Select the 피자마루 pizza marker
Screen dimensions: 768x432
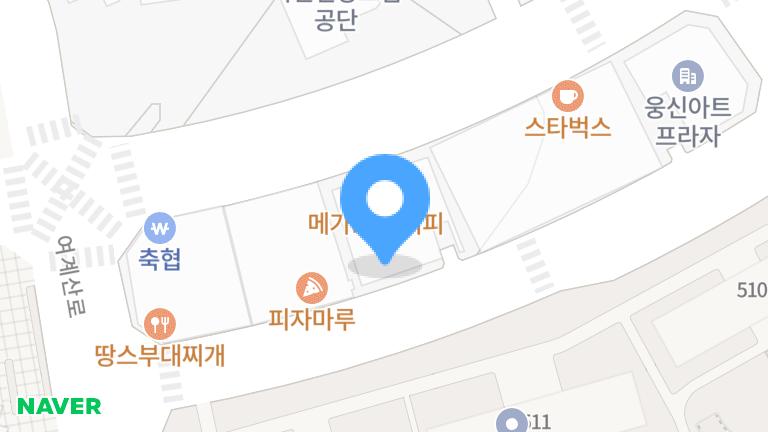[x=313, y=288]
